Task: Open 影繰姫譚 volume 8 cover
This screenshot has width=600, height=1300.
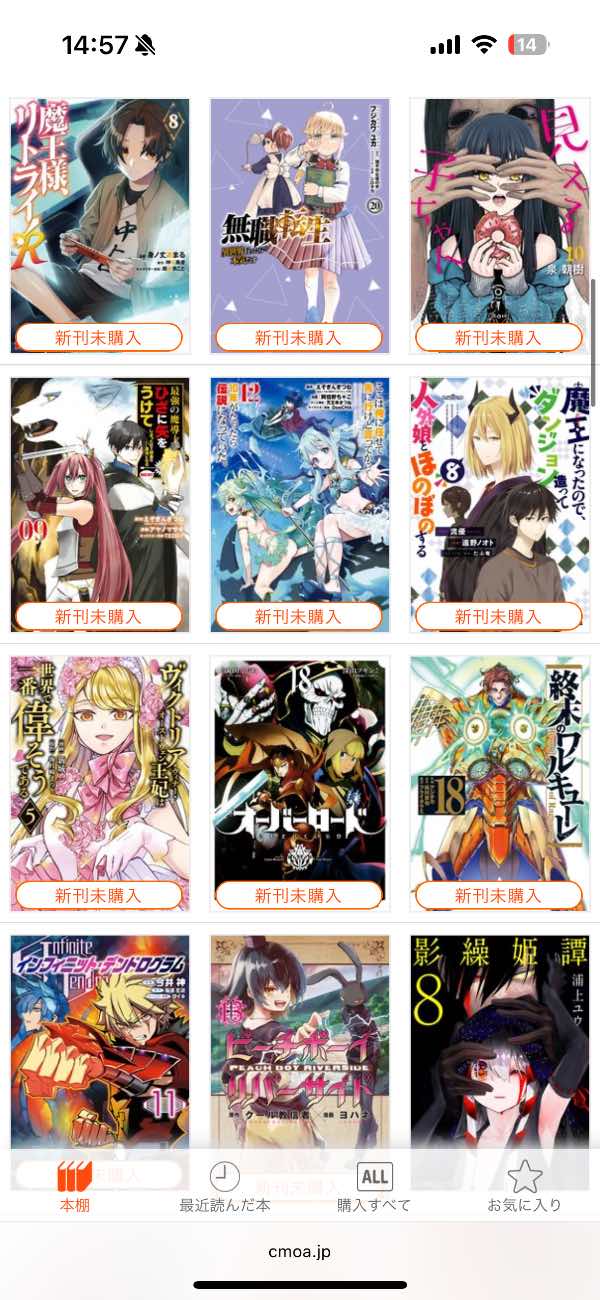Action: [500, 1040]
